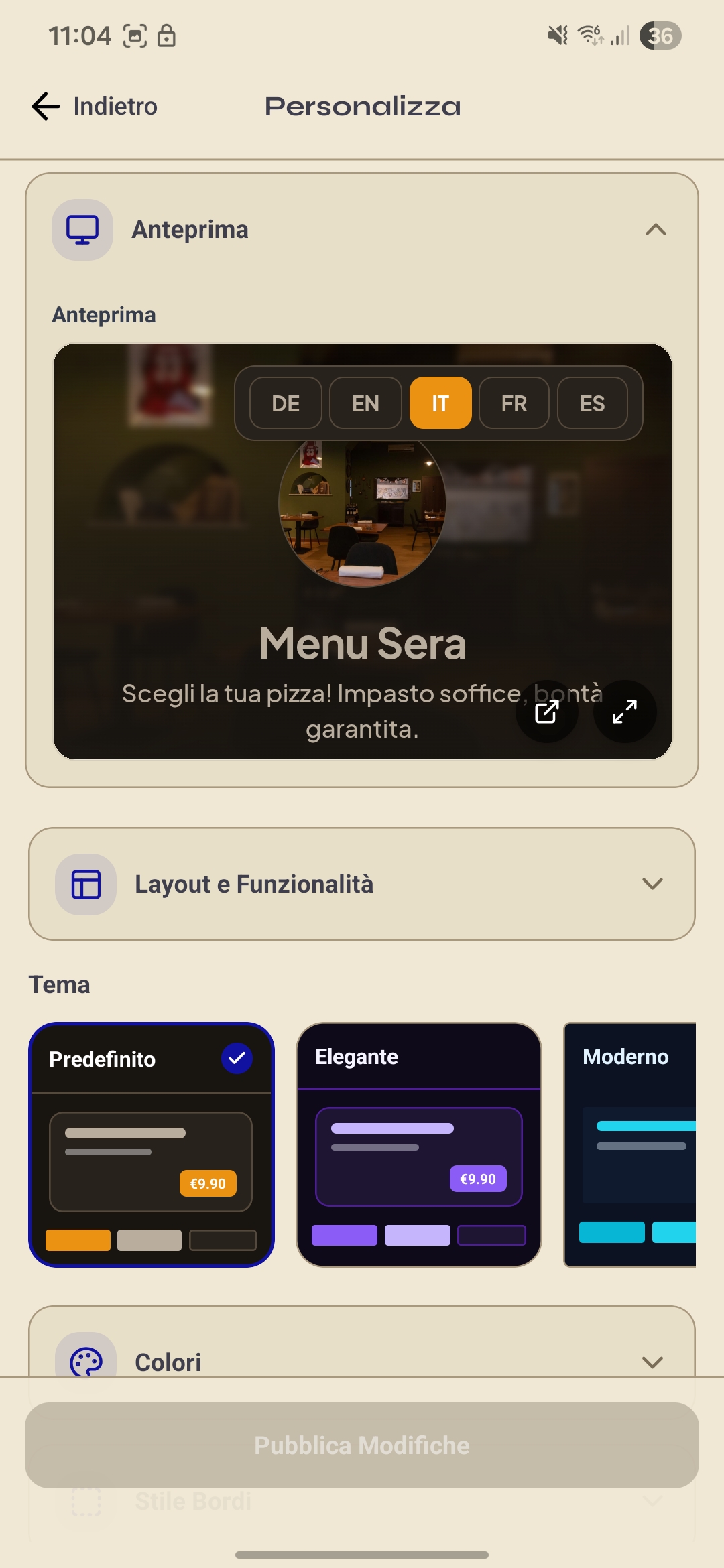Screen dimensions: 724x1568
Task: Select the German DE language option
Action: (x=284, y=403)
